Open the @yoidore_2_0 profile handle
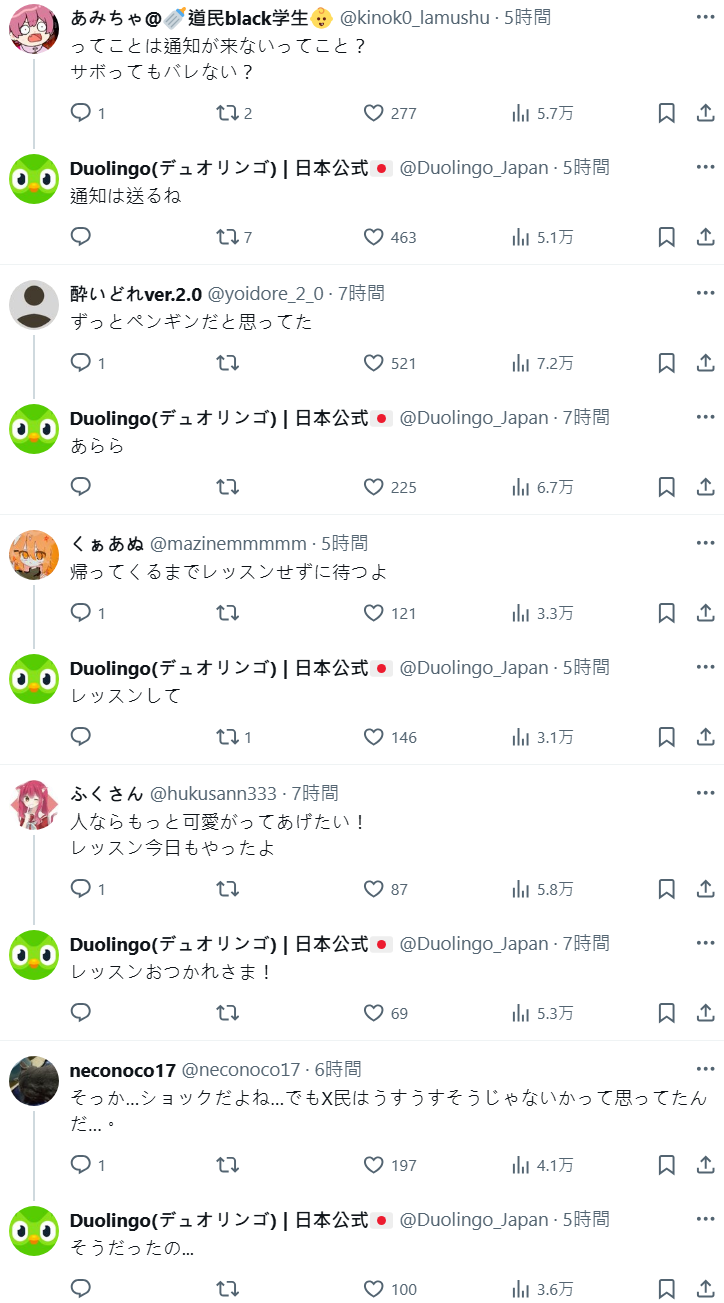 point(265,293)
